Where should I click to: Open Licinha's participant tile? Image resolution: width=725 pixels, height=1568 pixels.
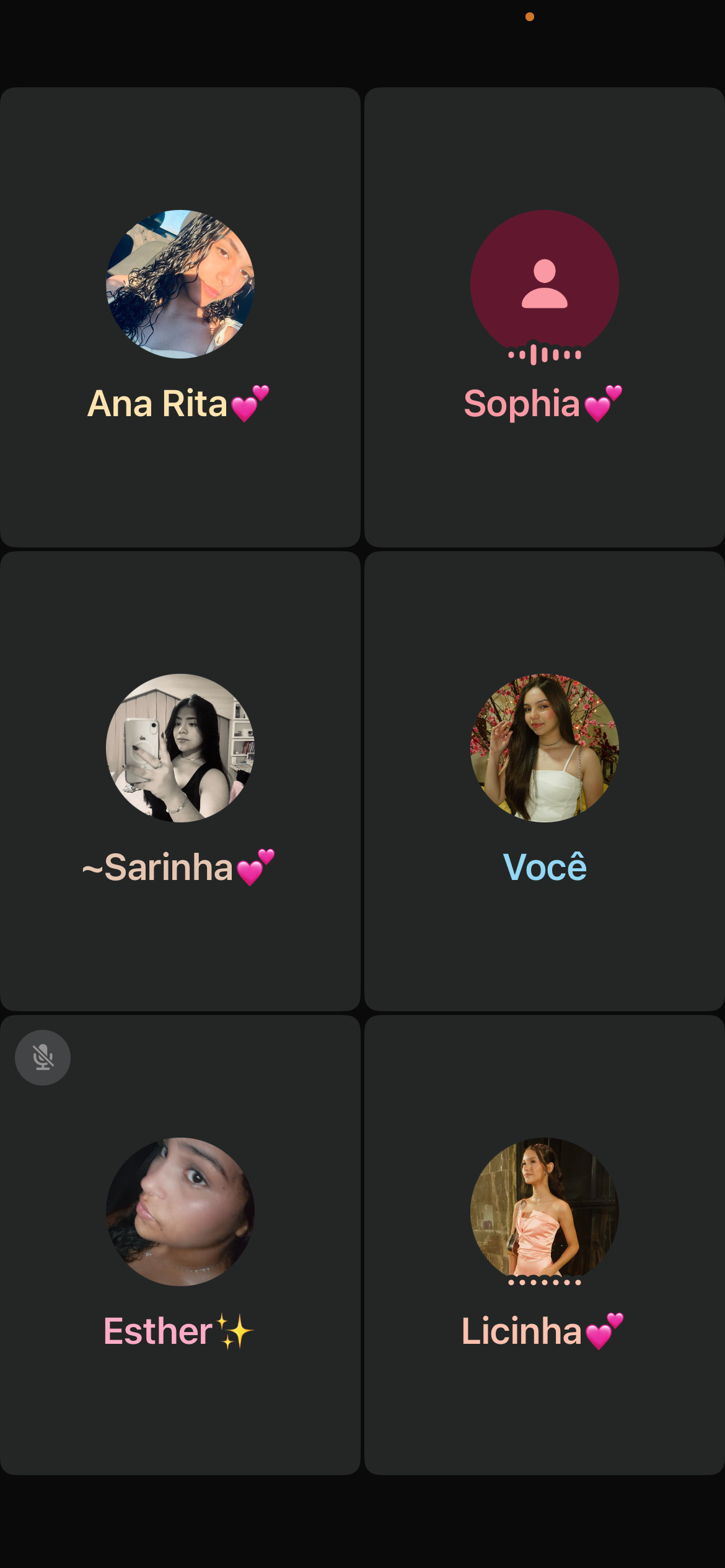tap(544, 1245)
